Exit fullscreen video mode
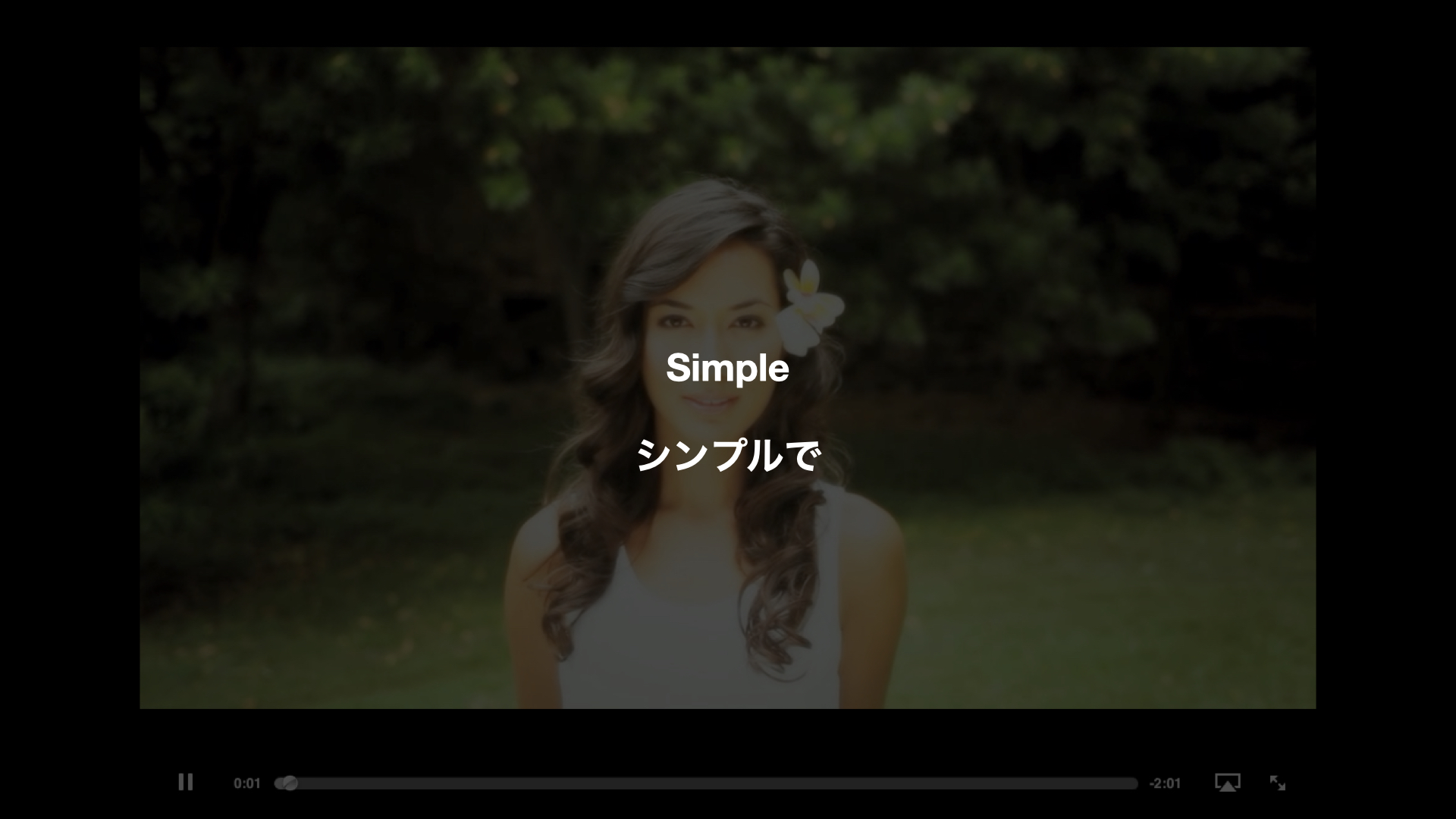The height and width of the screenshot is (819, 1456). tap(1278, 783)
